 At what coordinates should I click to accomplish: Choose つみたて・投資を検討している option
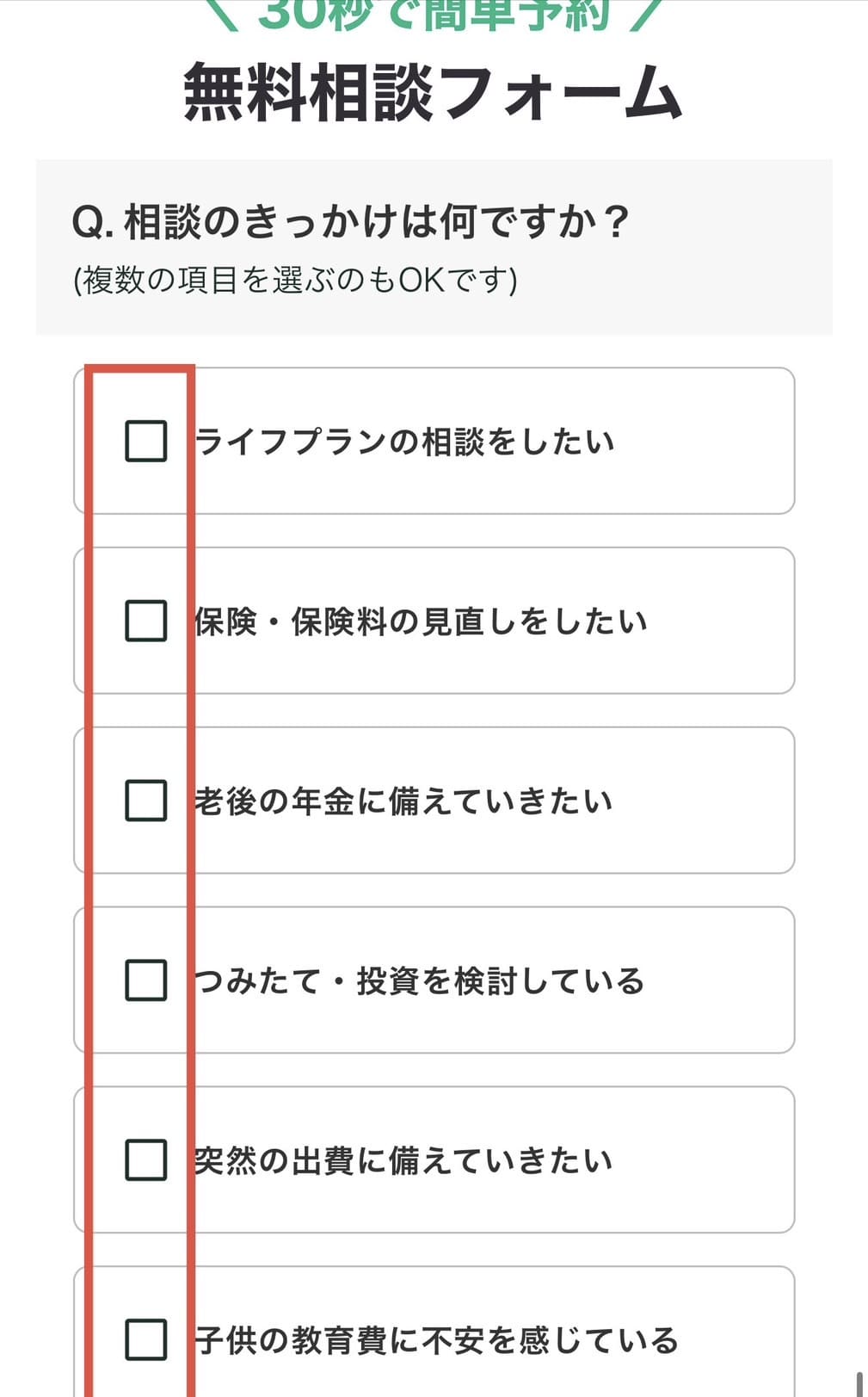146,980
